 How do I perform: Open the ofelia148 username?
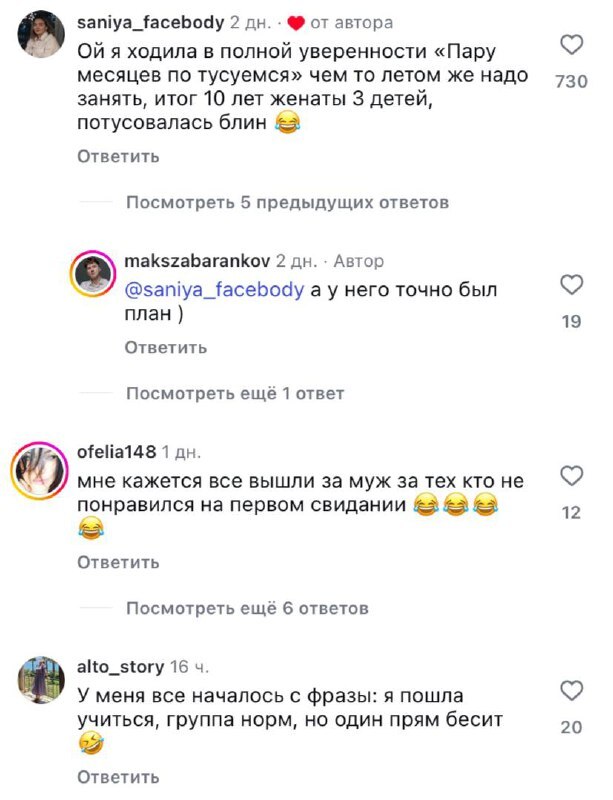[116, 449]
